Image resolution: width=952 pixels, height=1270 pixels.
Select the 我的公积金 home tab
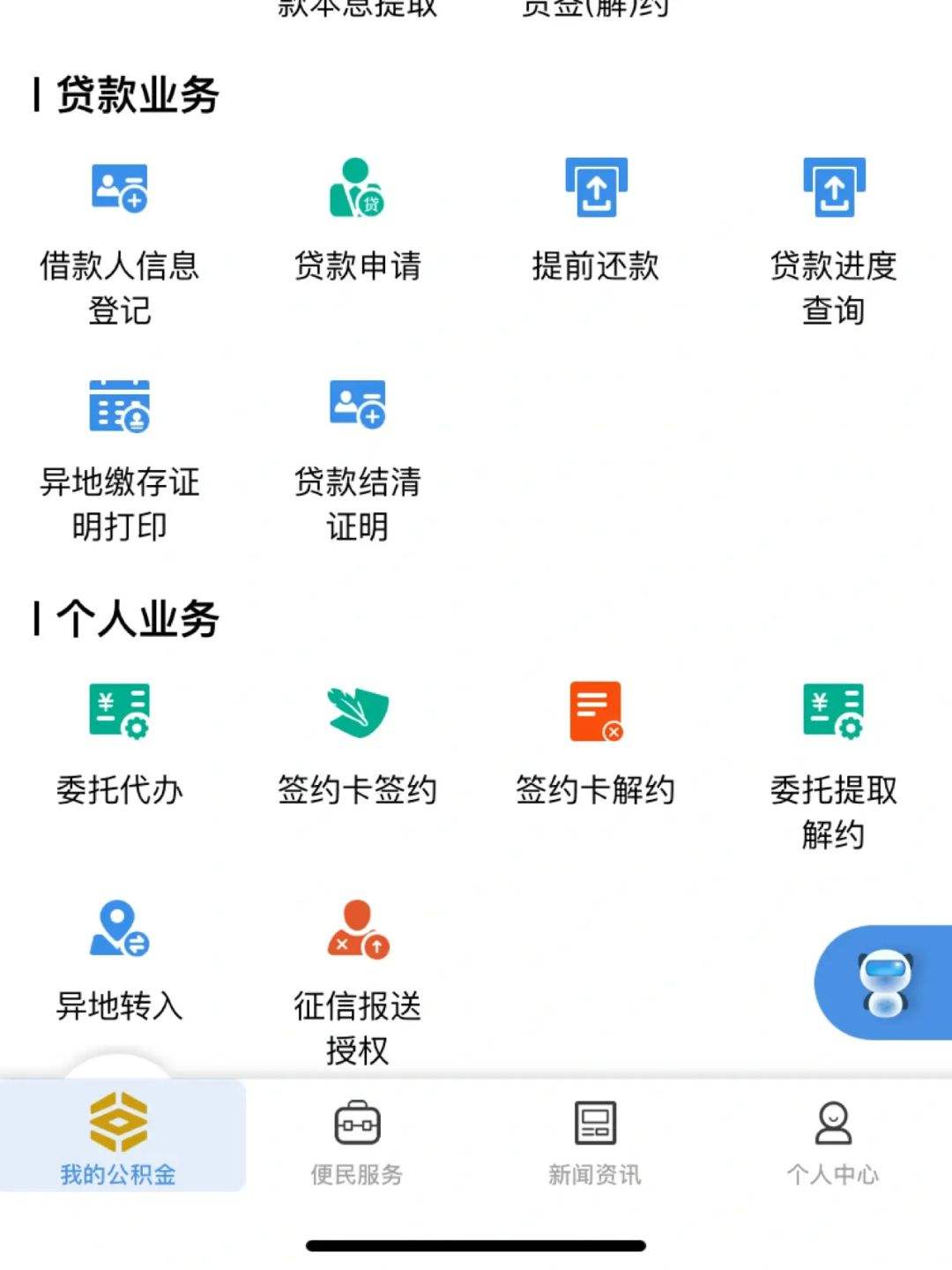tap(119, 1139)
